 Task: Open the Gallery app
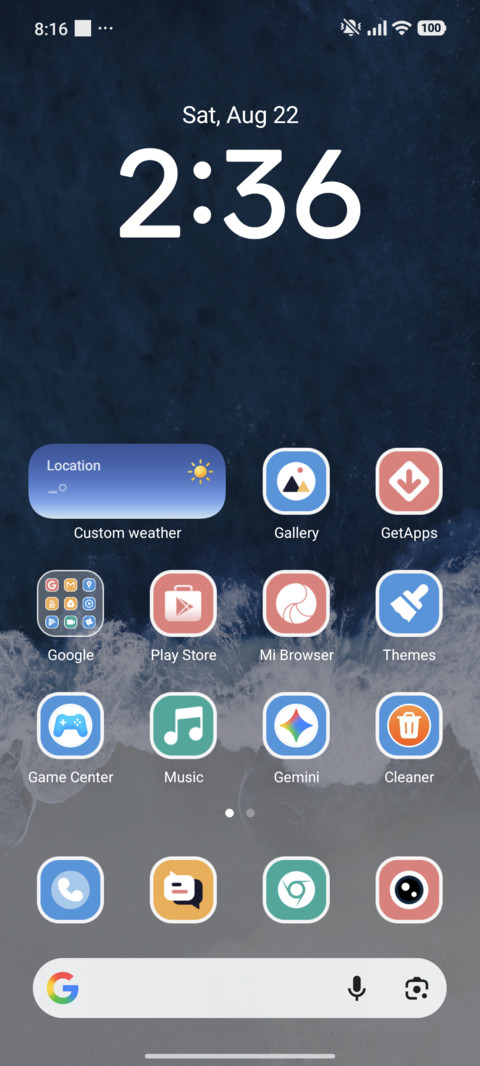(x=296, y=481)
